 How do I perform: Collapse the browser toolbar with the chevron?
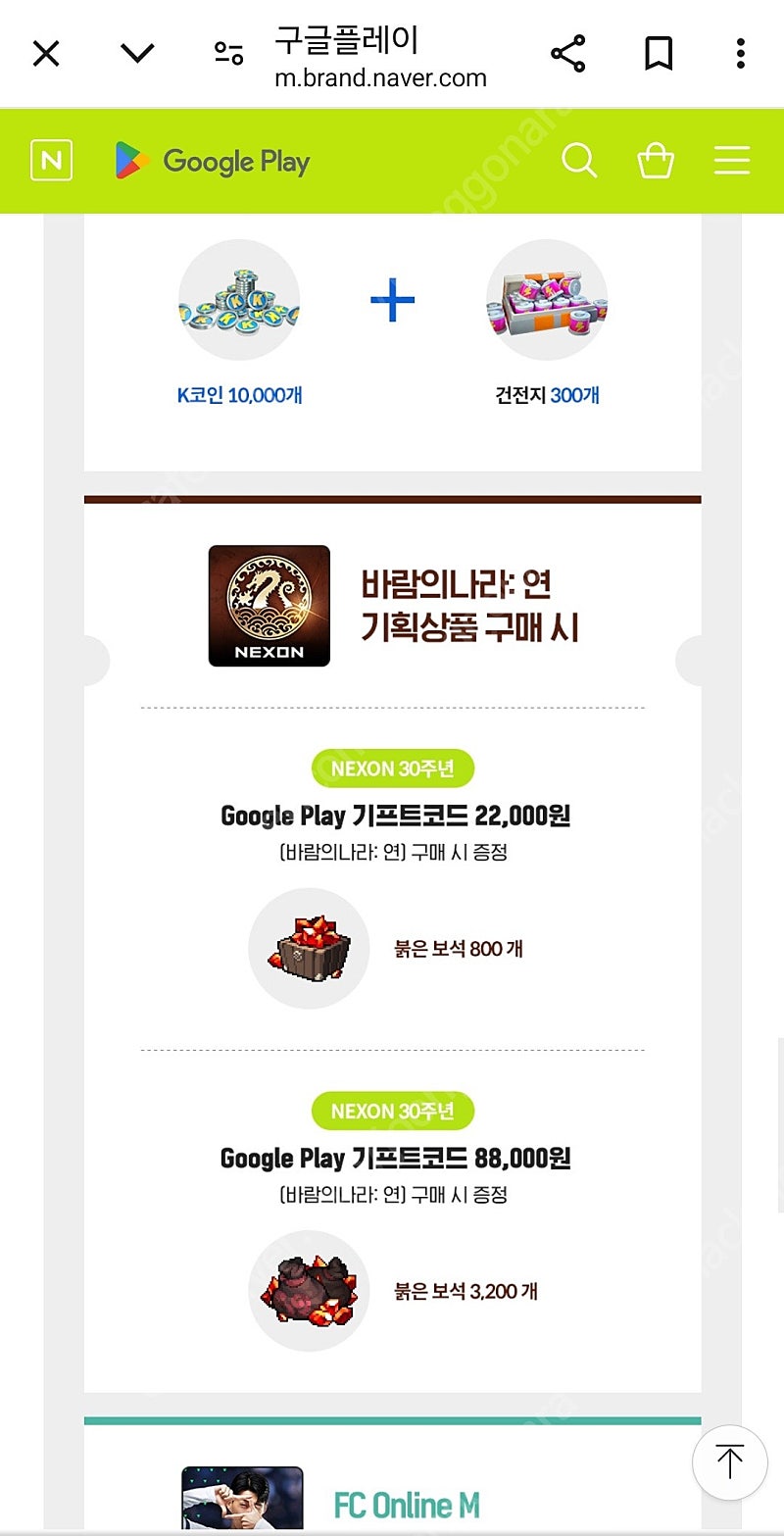click(137, 54)
